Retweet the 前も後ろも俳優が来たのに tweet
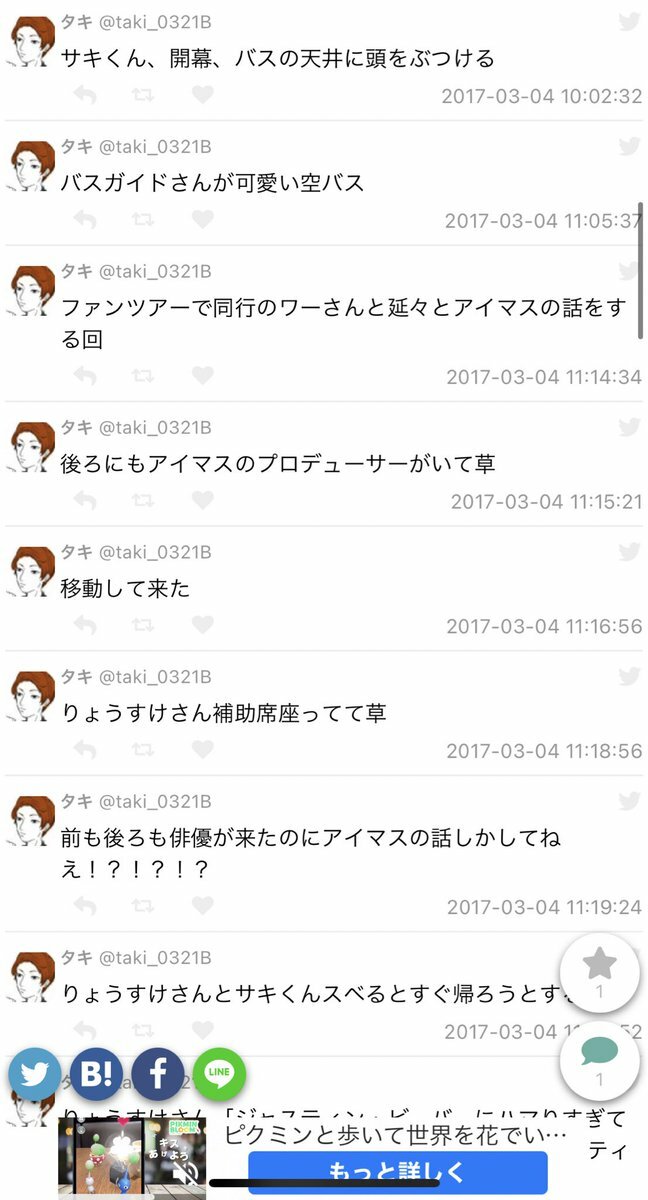The width and height of the screenshot is (648, 1200). [x=143, y=906]
